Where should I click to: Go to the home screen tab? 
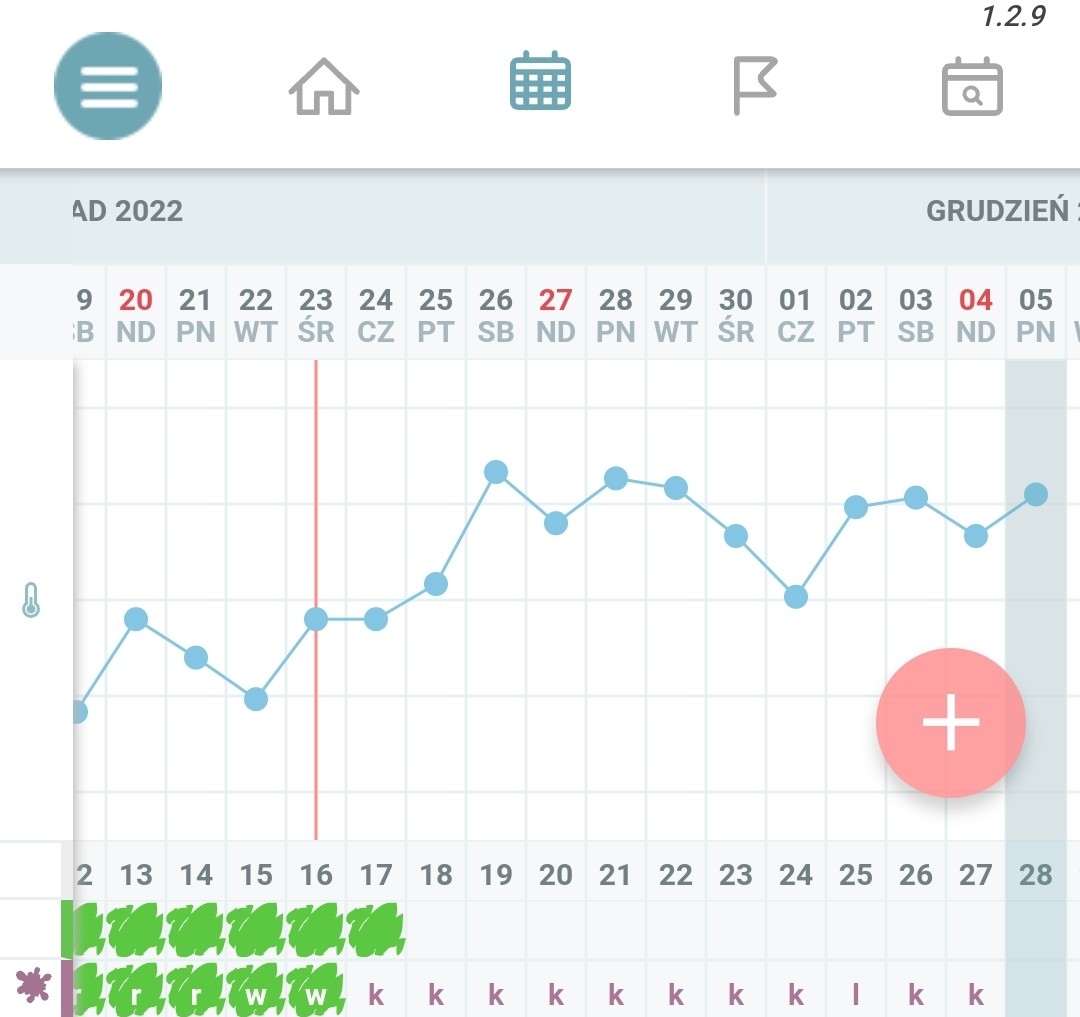(324, 87)
